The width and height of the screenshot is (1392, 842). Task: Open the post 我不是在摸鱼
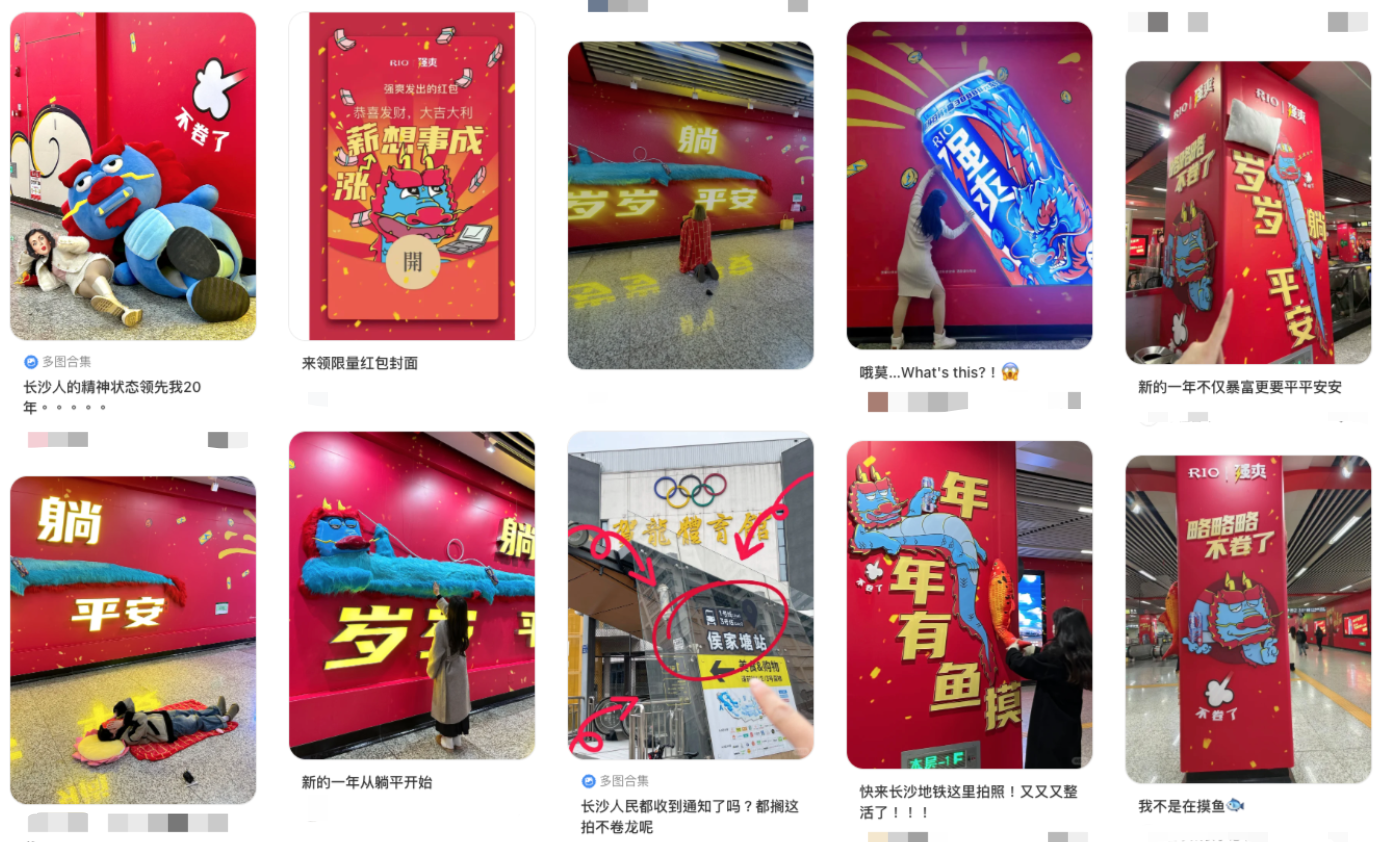point(1248,620)
